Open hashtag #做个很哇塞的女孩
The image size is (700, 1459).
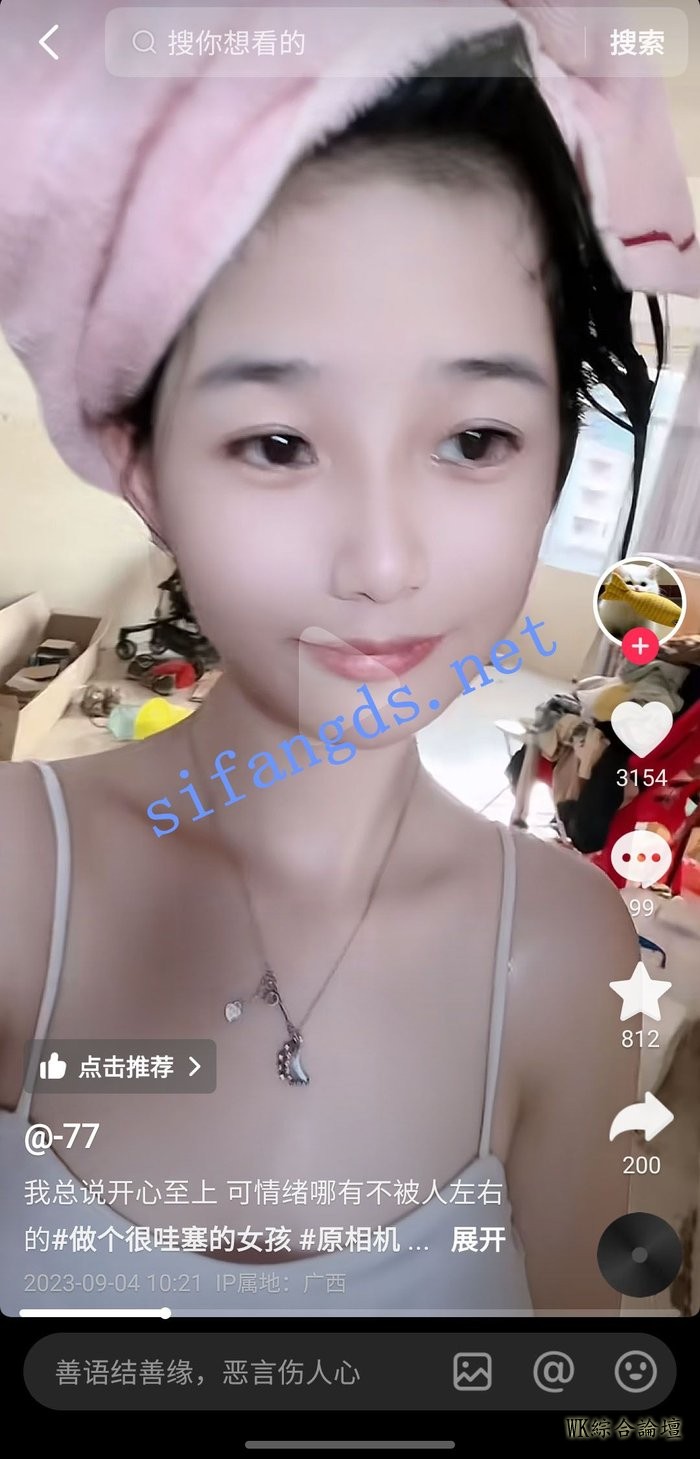point(172,1240)
